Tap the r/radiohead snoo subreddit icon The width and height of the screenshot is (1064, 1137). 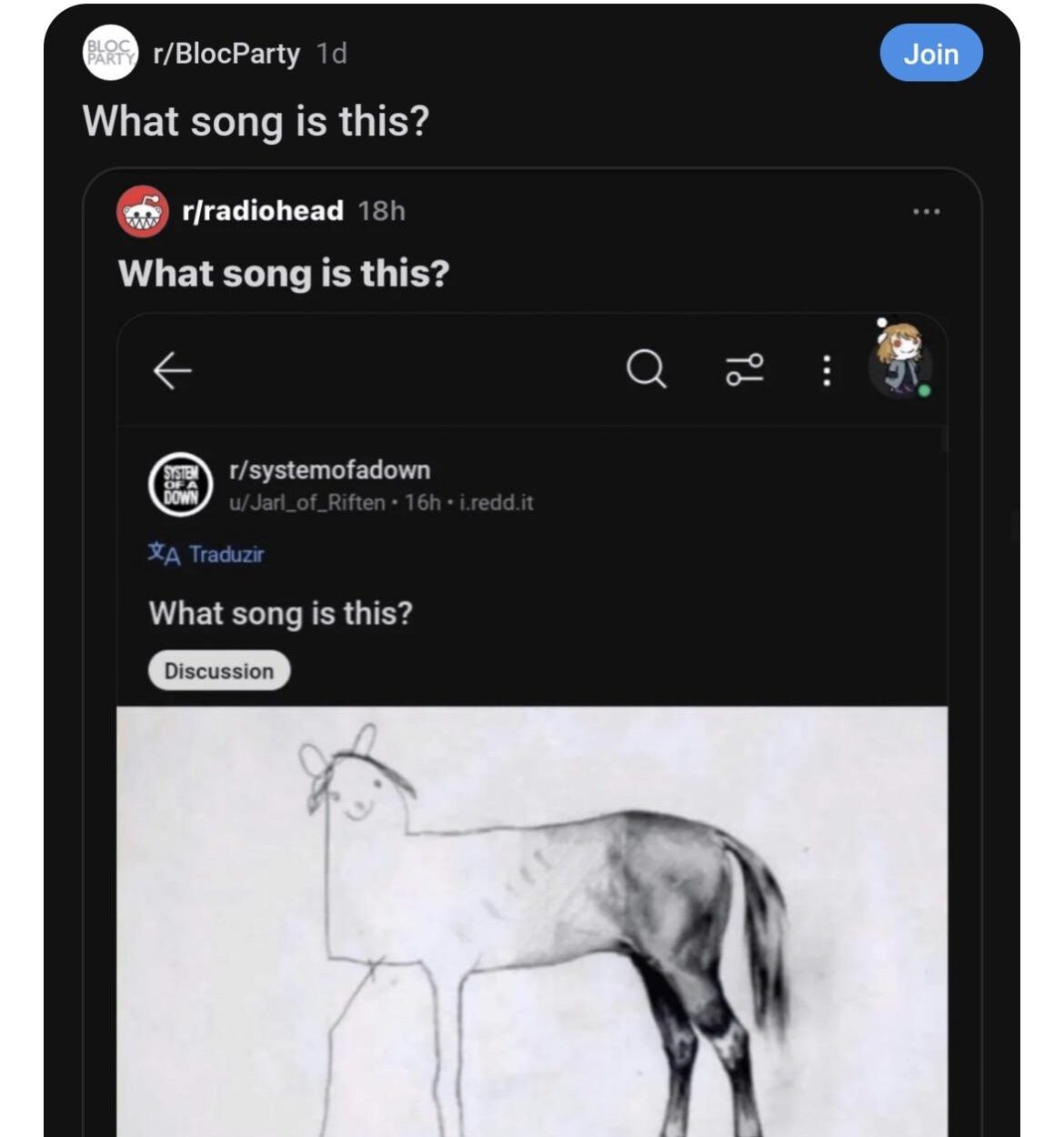143,212
